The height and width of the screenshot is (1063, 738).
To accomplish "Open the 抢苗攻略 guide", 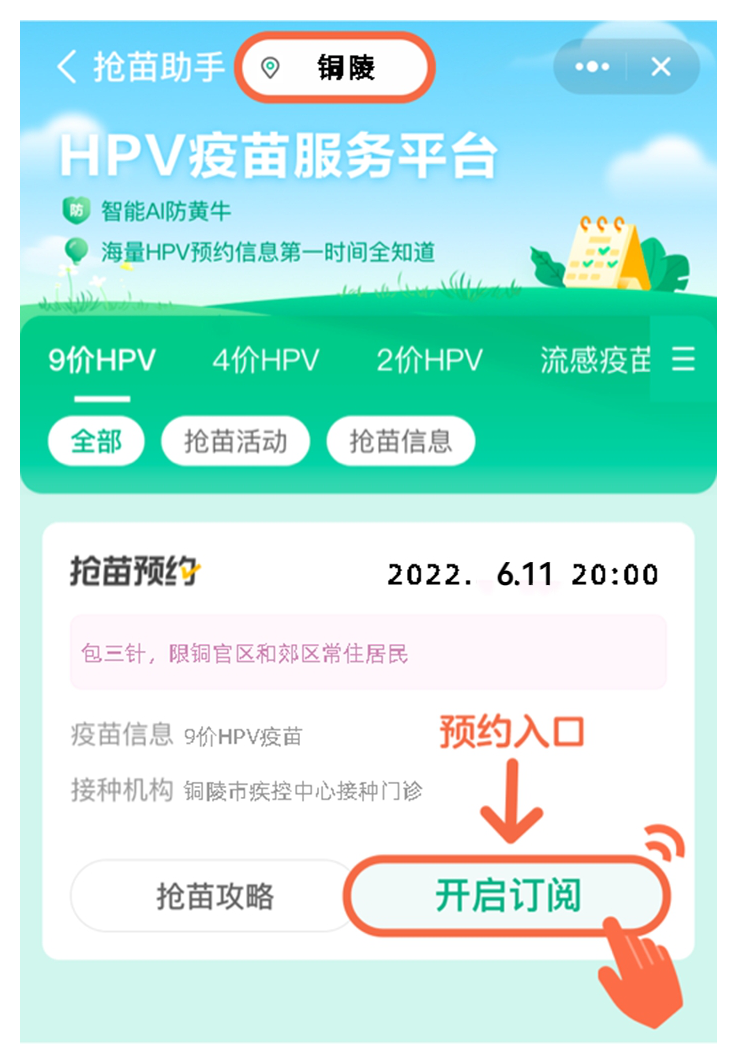I will pyautogui.click(x=214, y=896).
